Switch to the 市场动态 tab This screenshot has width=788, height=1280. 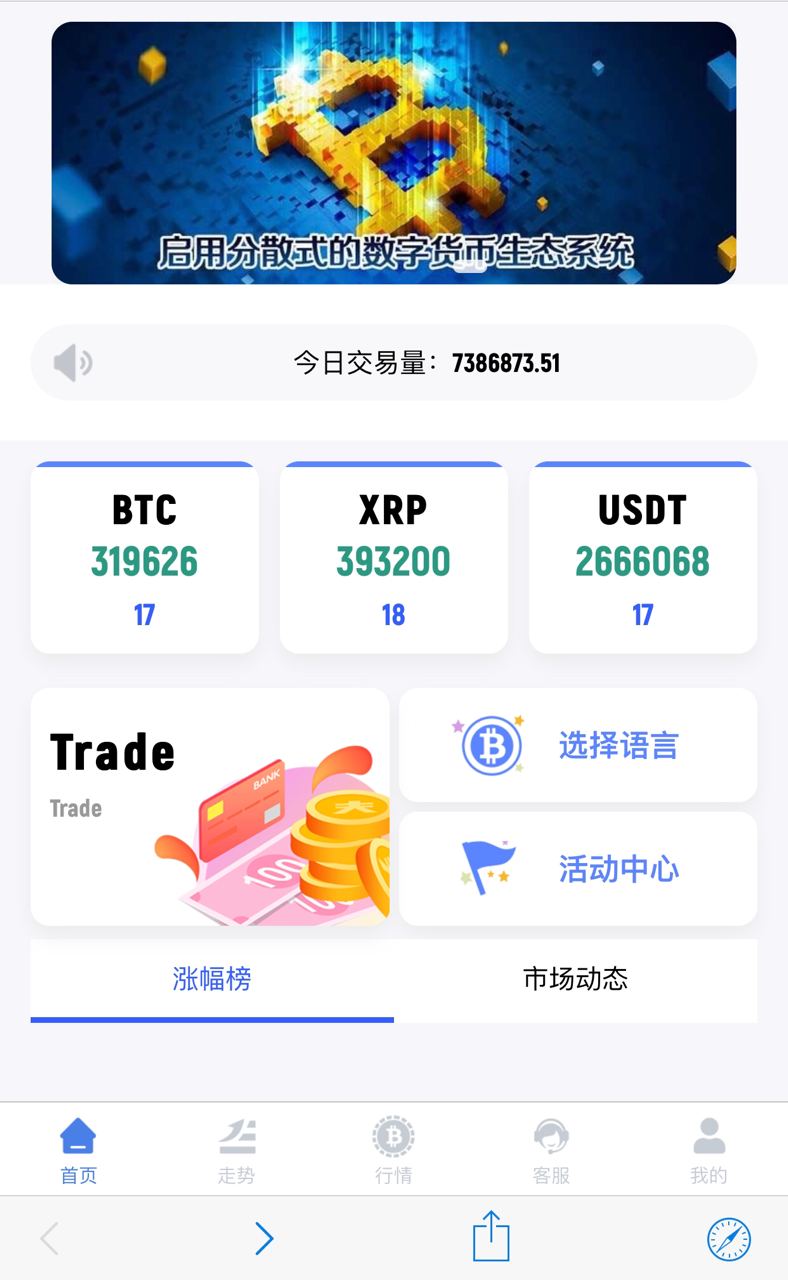coord(576,979)
